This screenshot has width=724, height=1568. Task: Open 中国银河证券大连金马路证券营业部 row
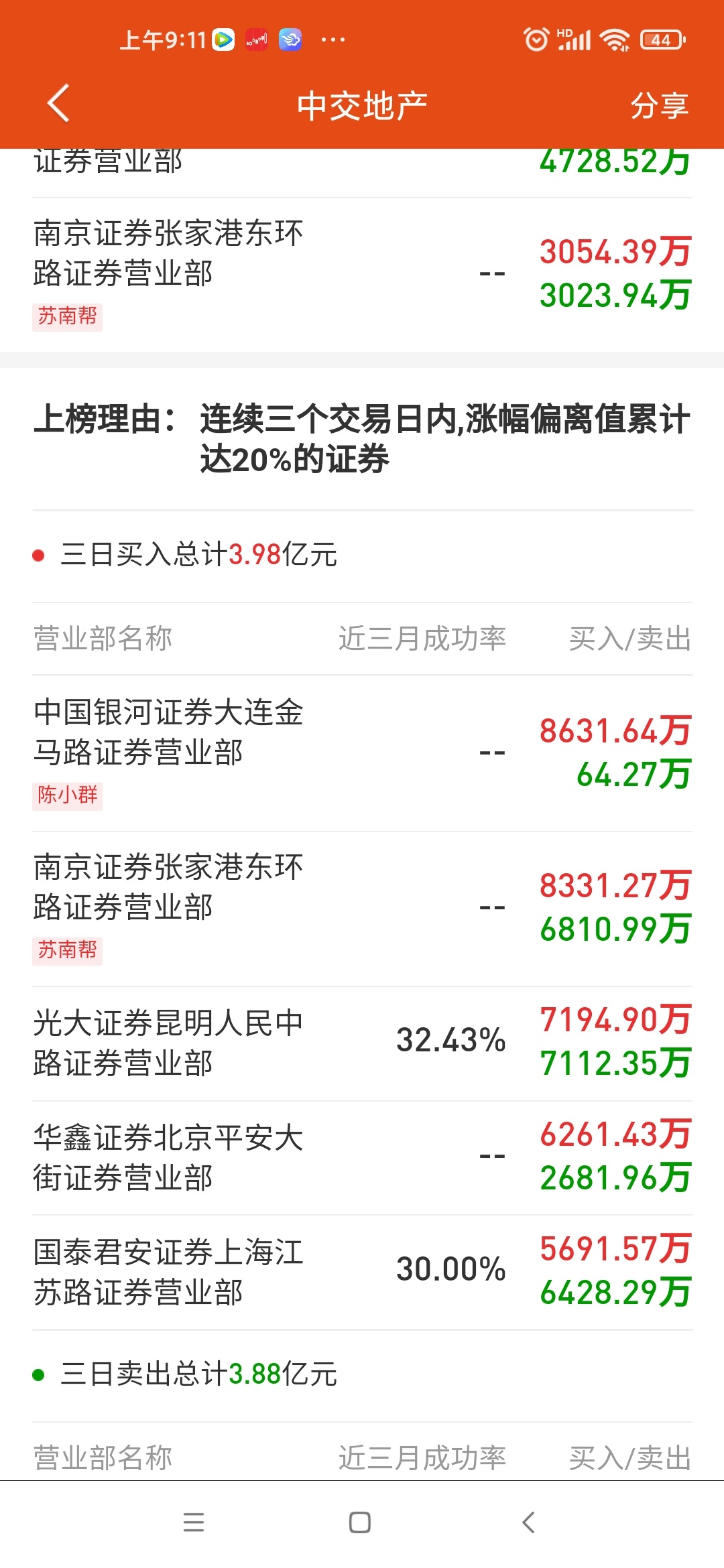click(x=362, y=753)
